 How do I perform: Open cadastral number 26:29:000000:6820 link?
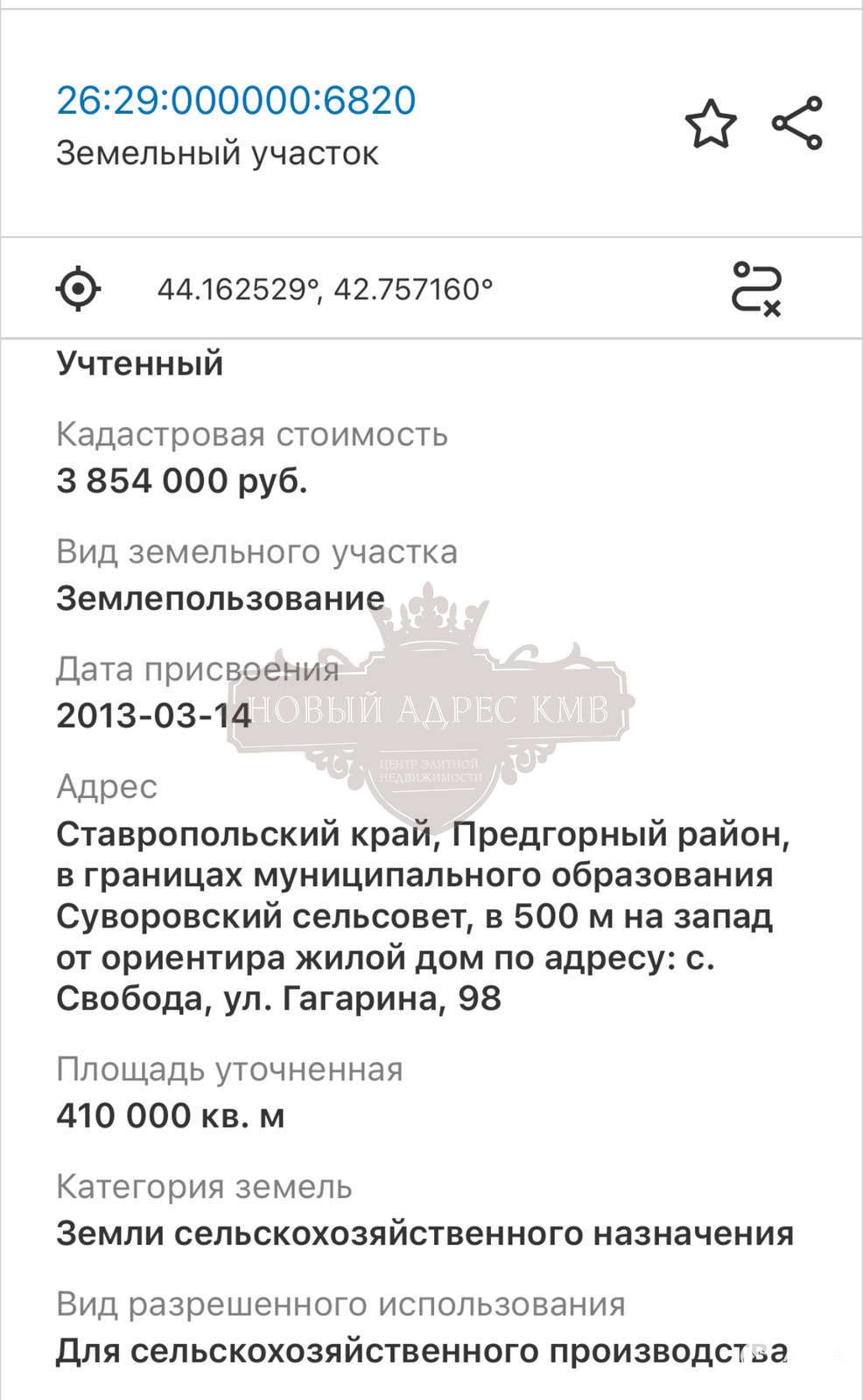[x=236, y=100]
